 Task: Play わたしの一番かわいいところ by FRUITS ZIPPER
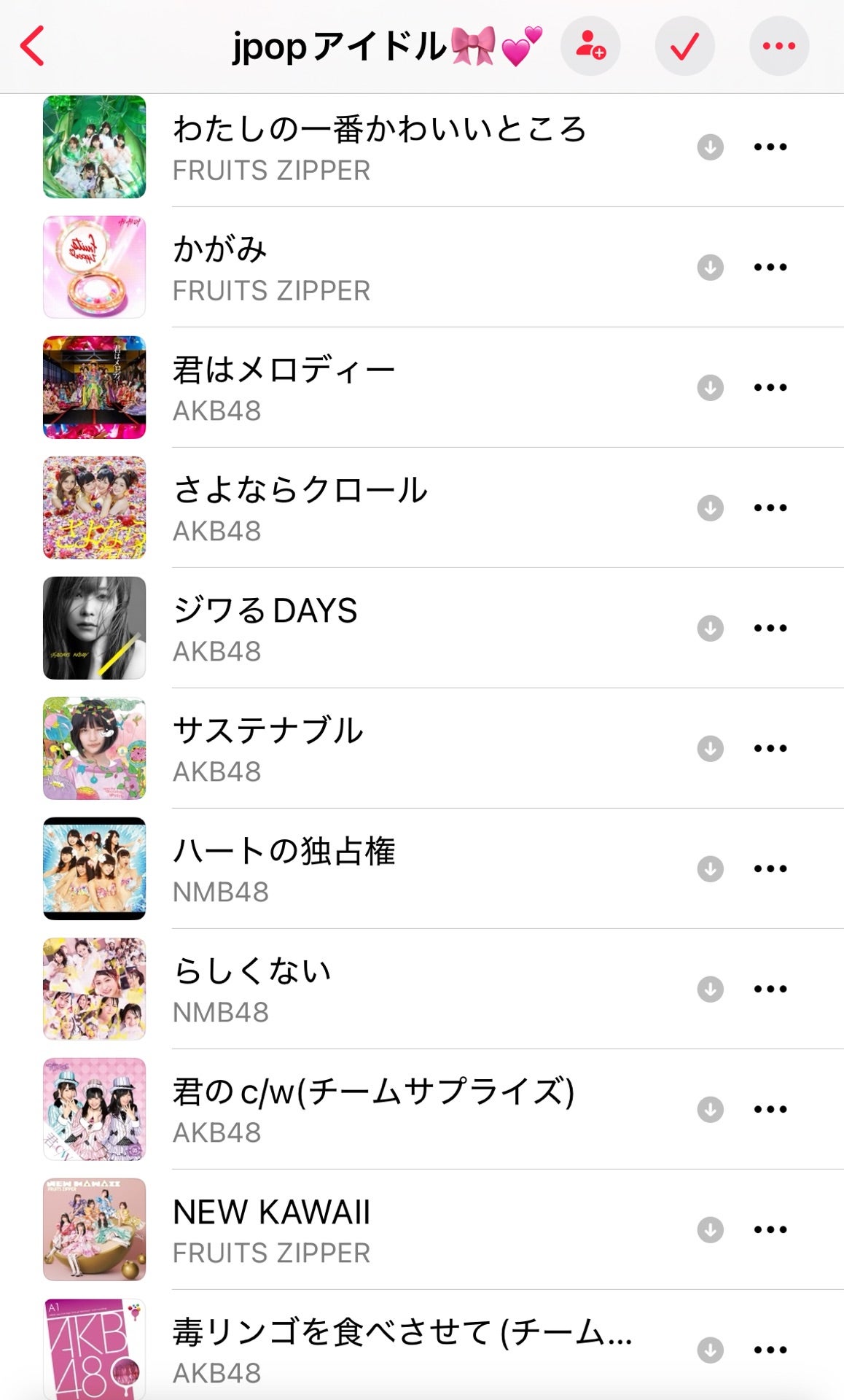[379, 147]
